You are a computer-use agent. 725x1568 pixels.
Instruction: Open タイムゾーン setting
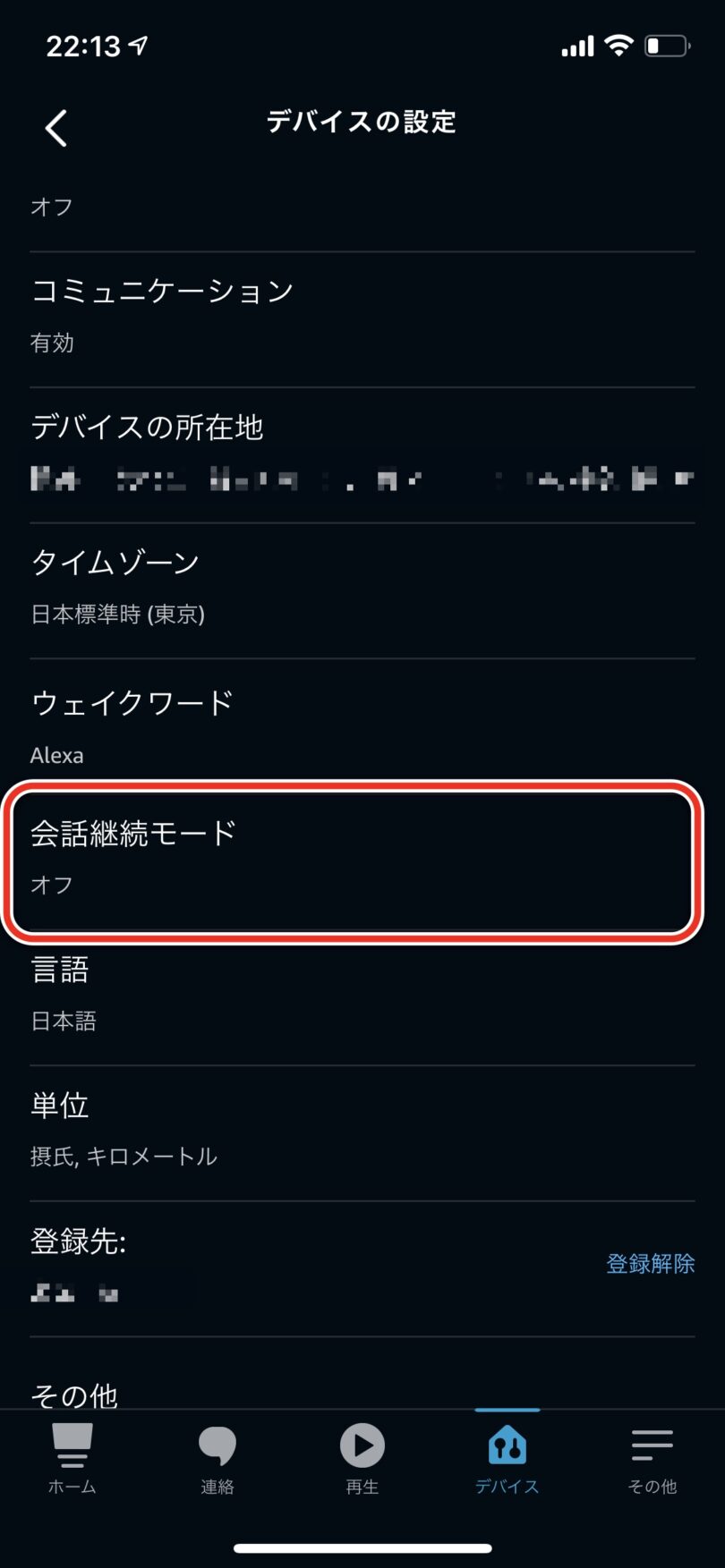coord(362,591)
